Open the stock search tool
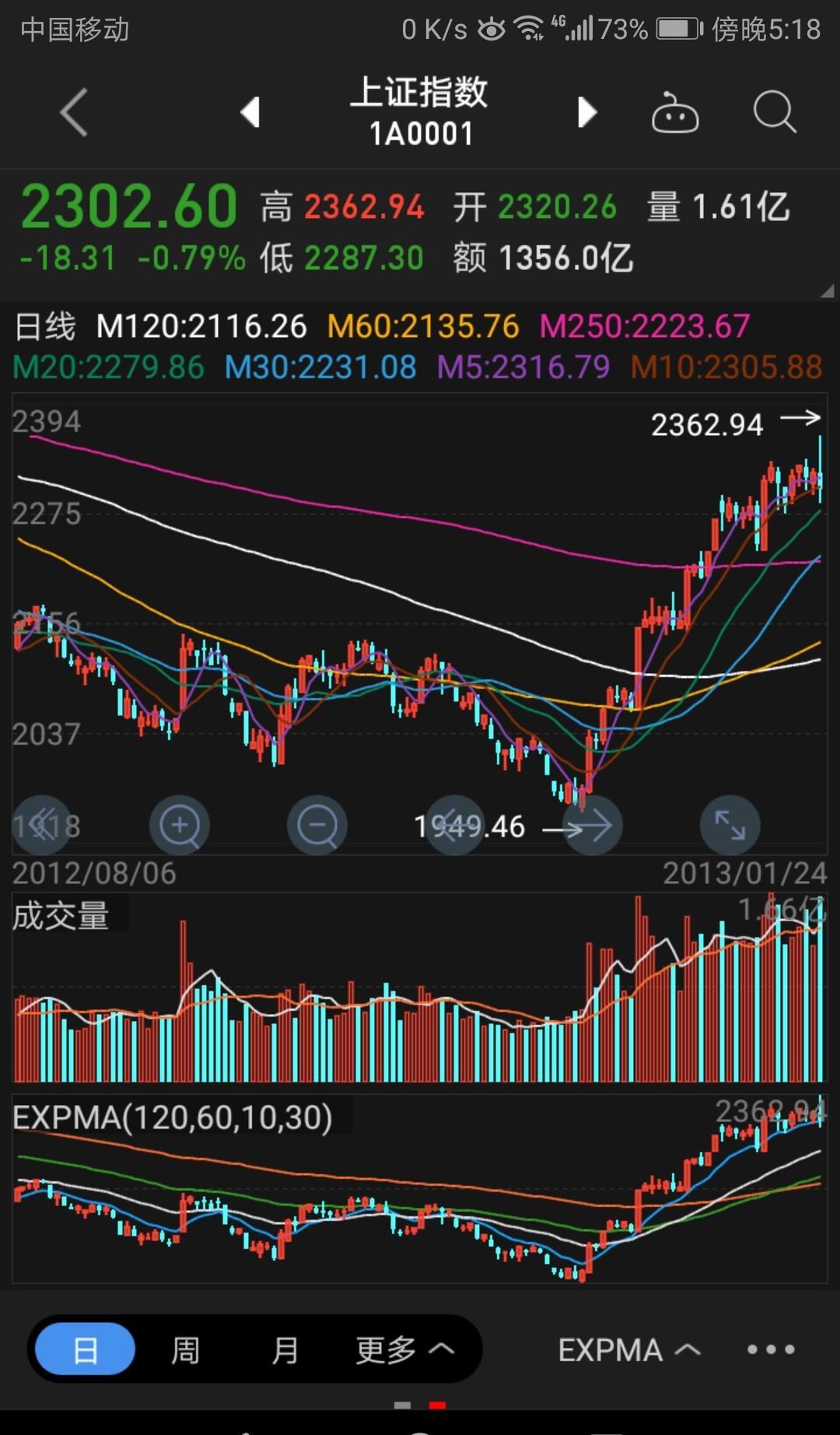This screenshot has width=840, height=1435. [774, 112]
